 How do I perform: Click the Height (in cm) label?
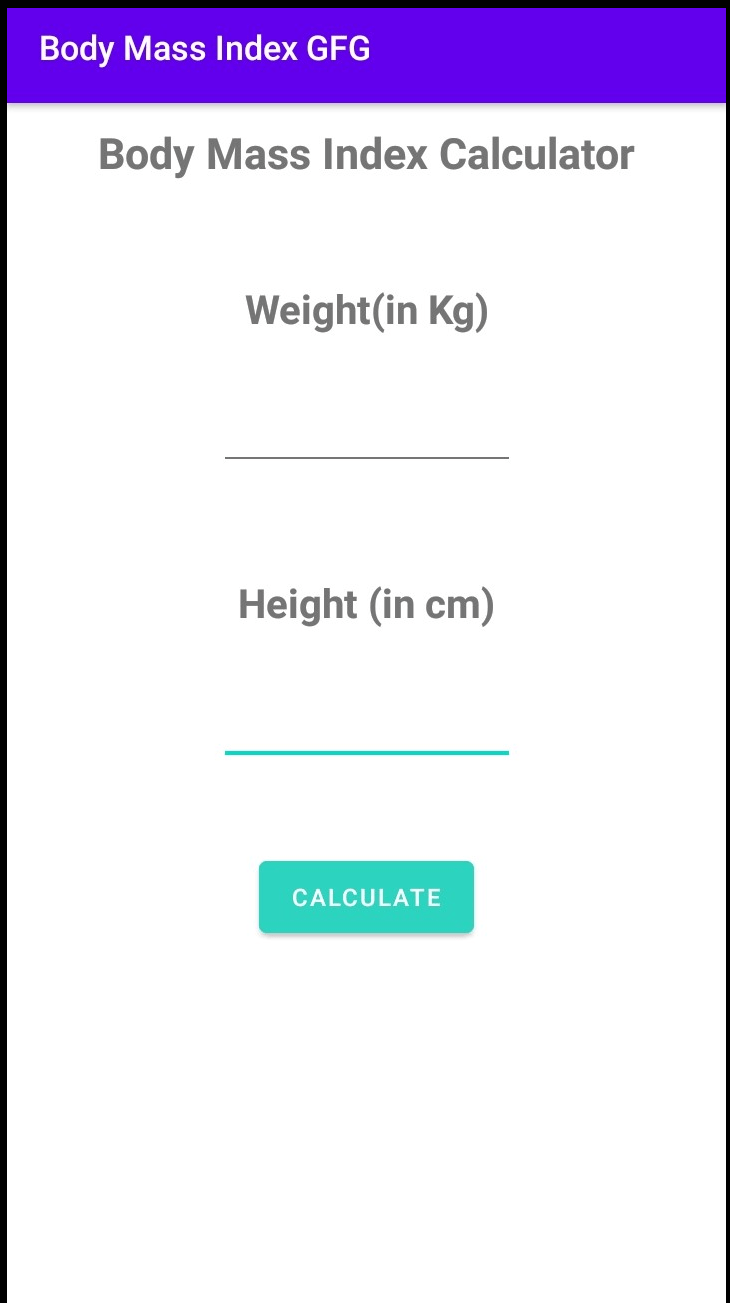[366, 604]
